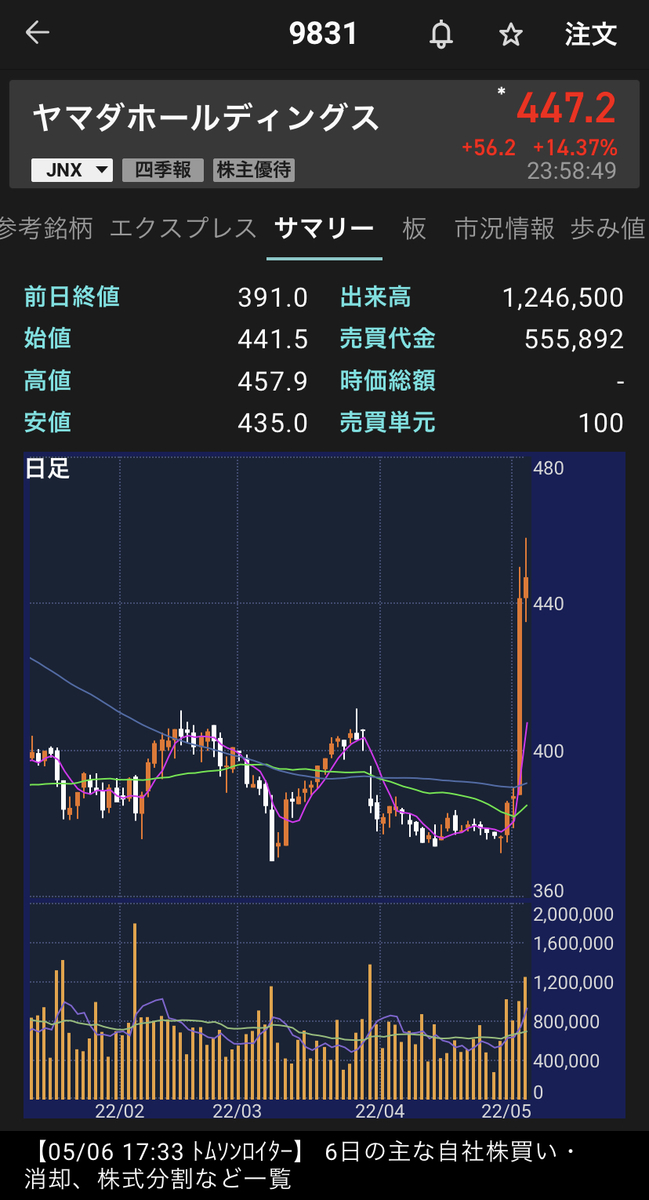Tap the 注文 order button
The width and height of the screenshot is (649, 1200).
click(590, 34)
